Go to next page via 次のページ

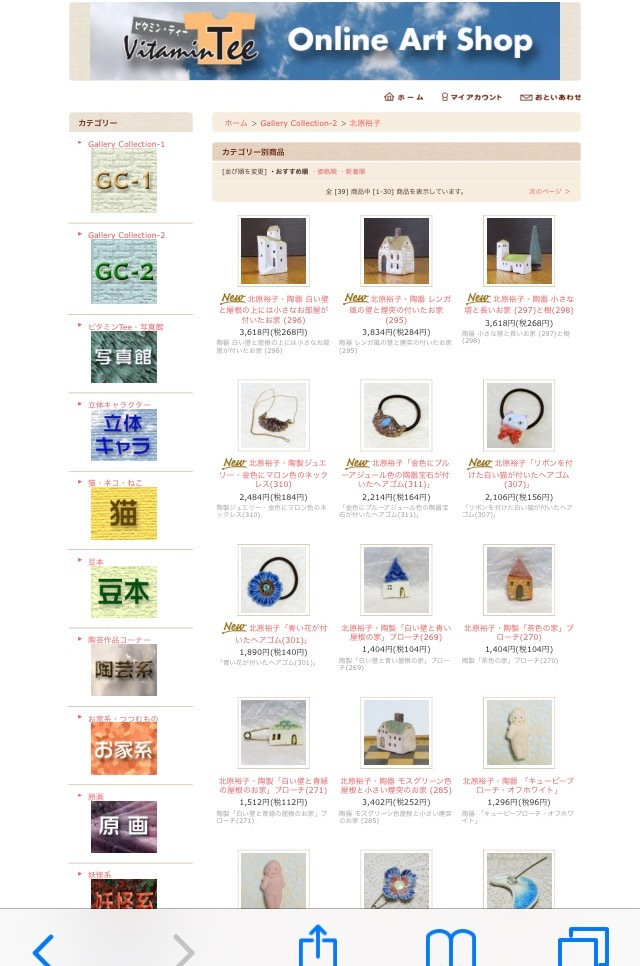click(549, 191)
